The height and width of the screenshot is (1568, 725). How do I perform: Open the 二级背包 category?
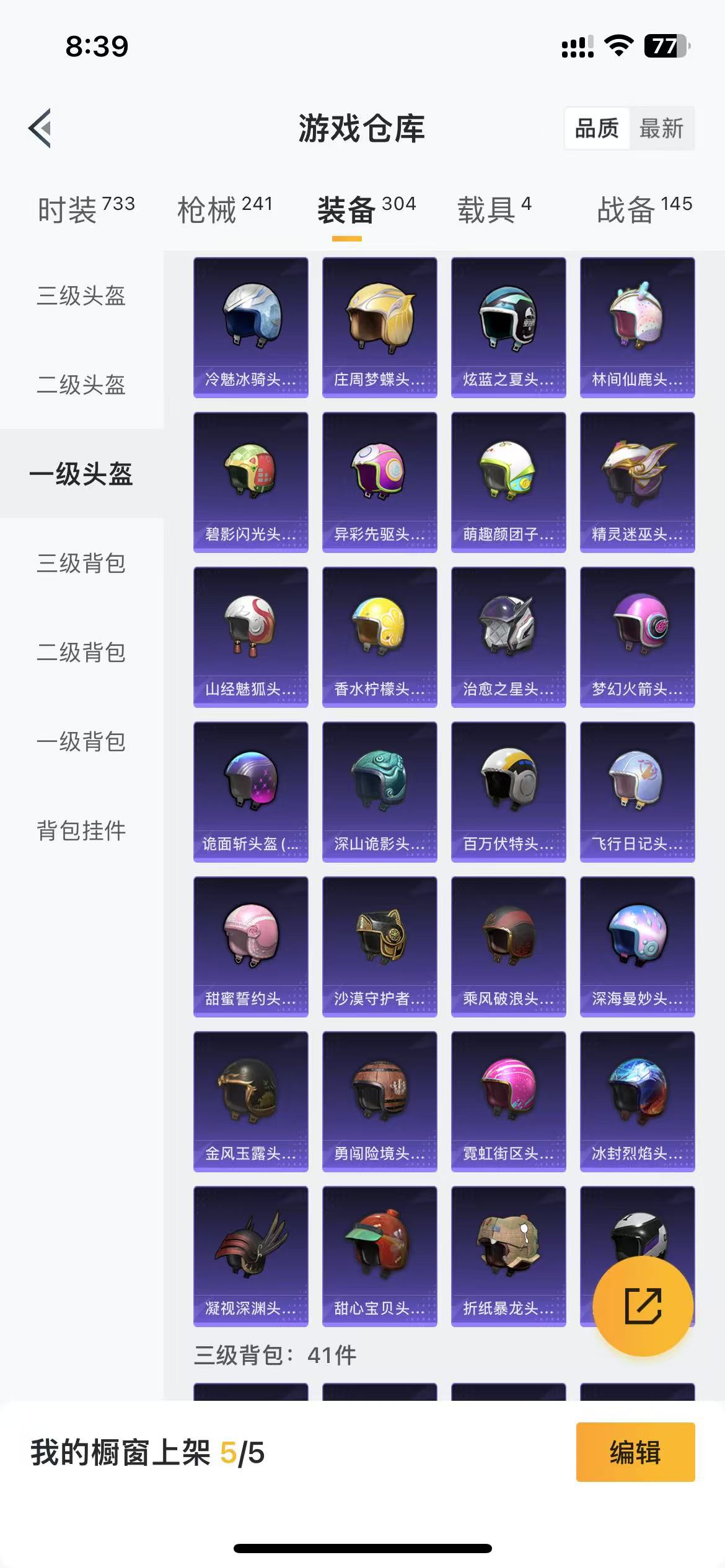(x=81, y=652)
